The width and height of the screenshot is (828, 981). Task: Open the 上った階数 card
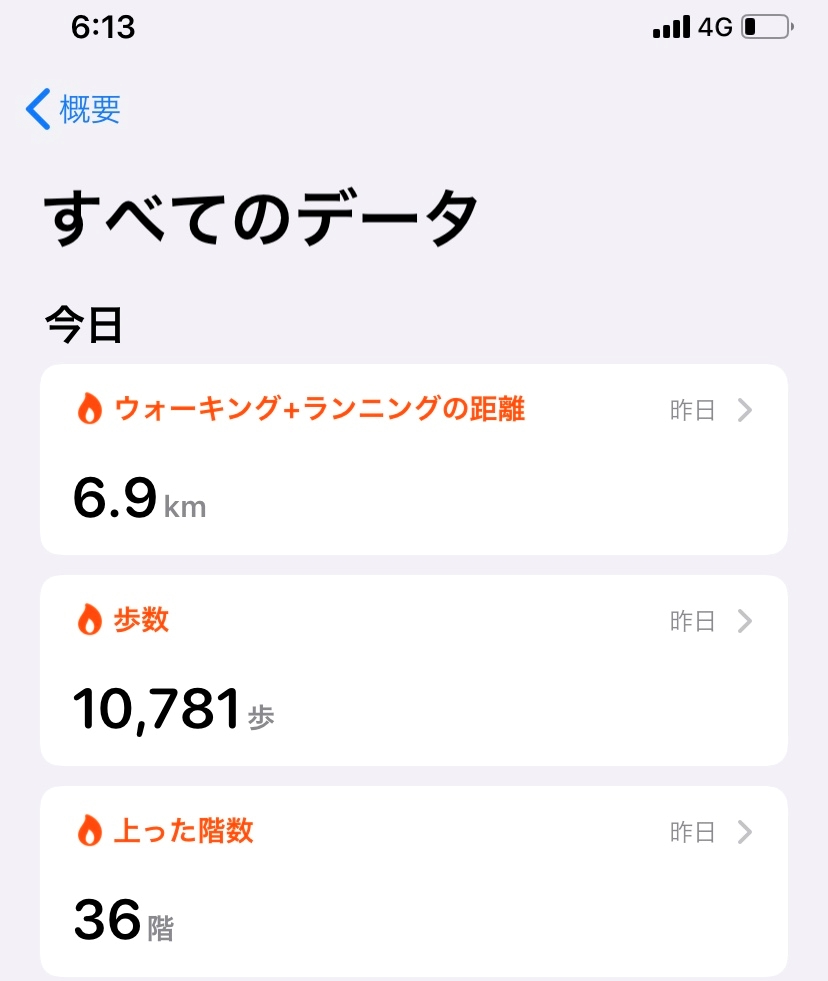coord(414,881)
